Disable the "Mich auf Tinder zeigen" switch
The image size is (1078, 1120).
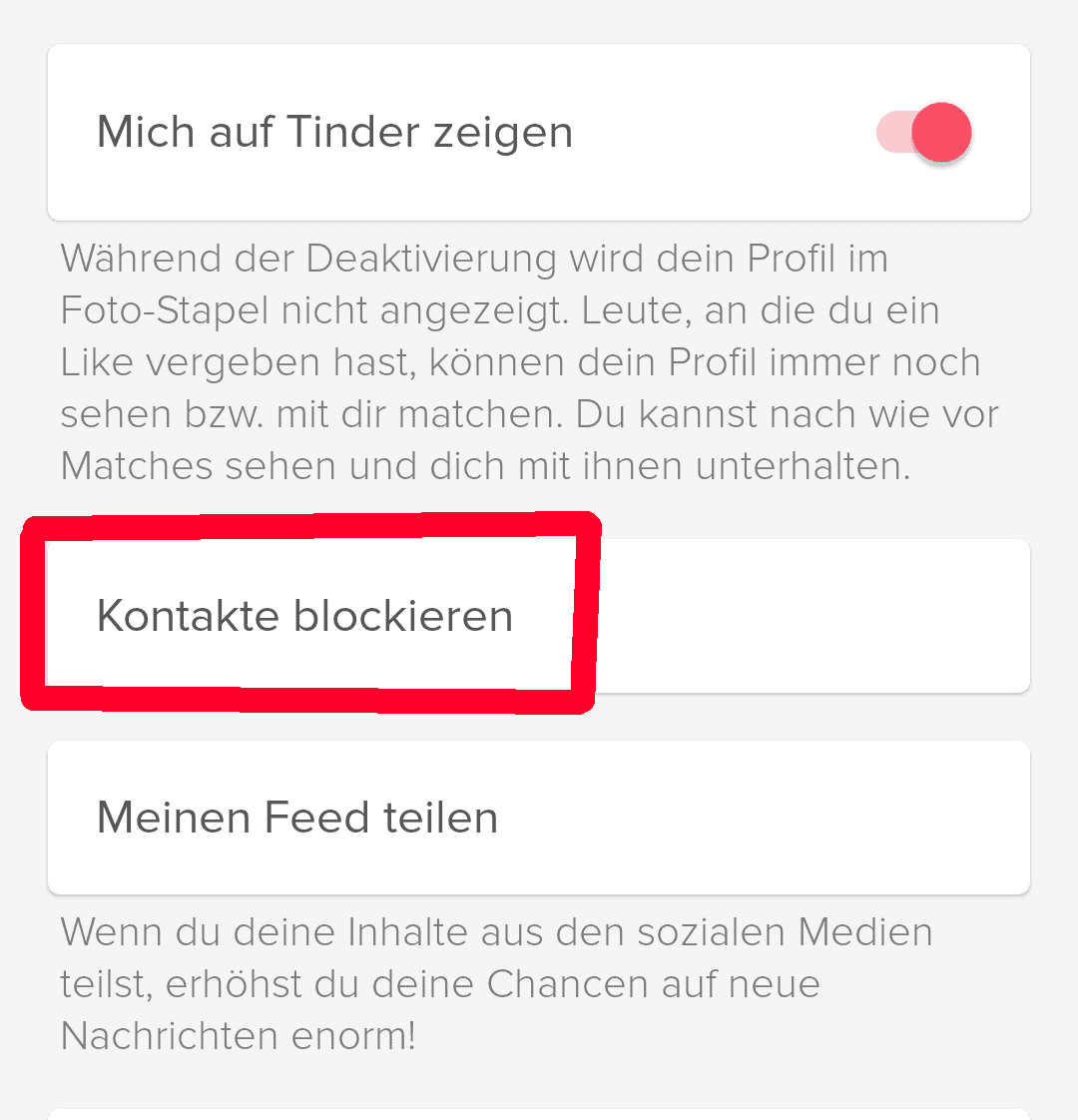pyautogui.click(x=922, y=132)
